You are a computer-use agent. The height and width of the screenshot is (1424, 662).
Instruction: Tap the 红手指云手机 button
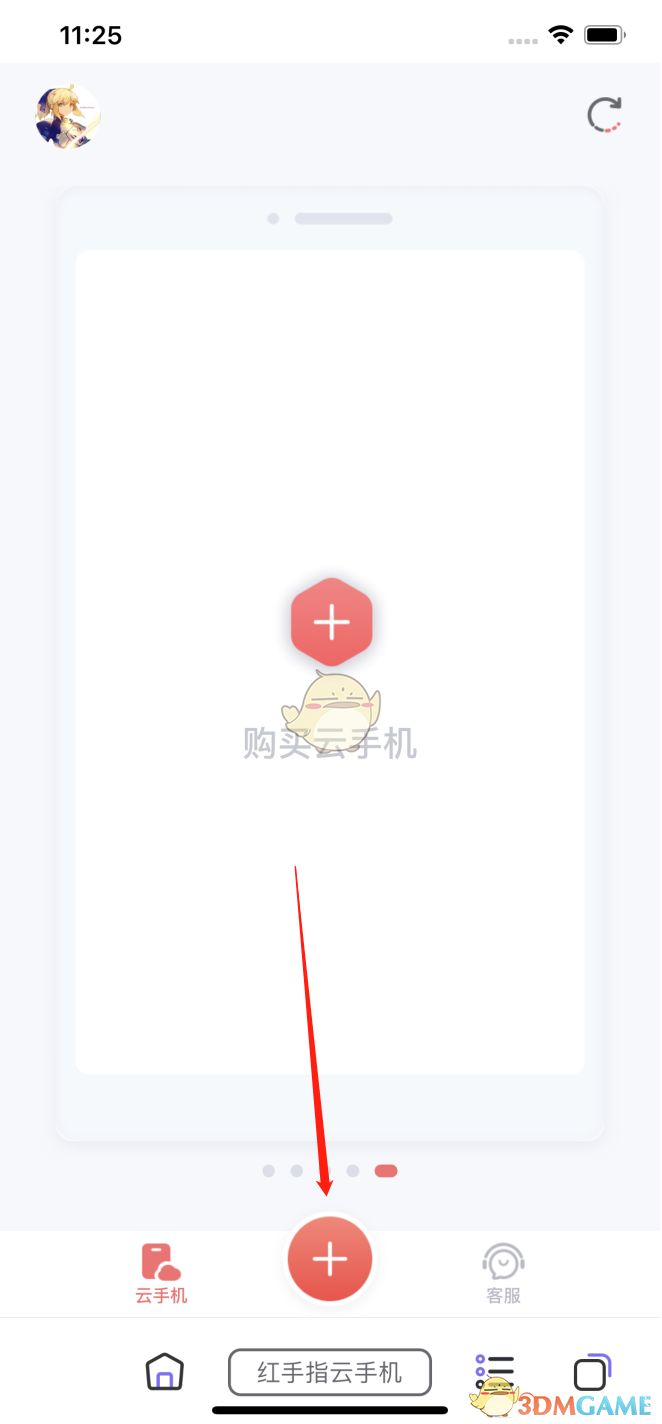(330, 1372)
